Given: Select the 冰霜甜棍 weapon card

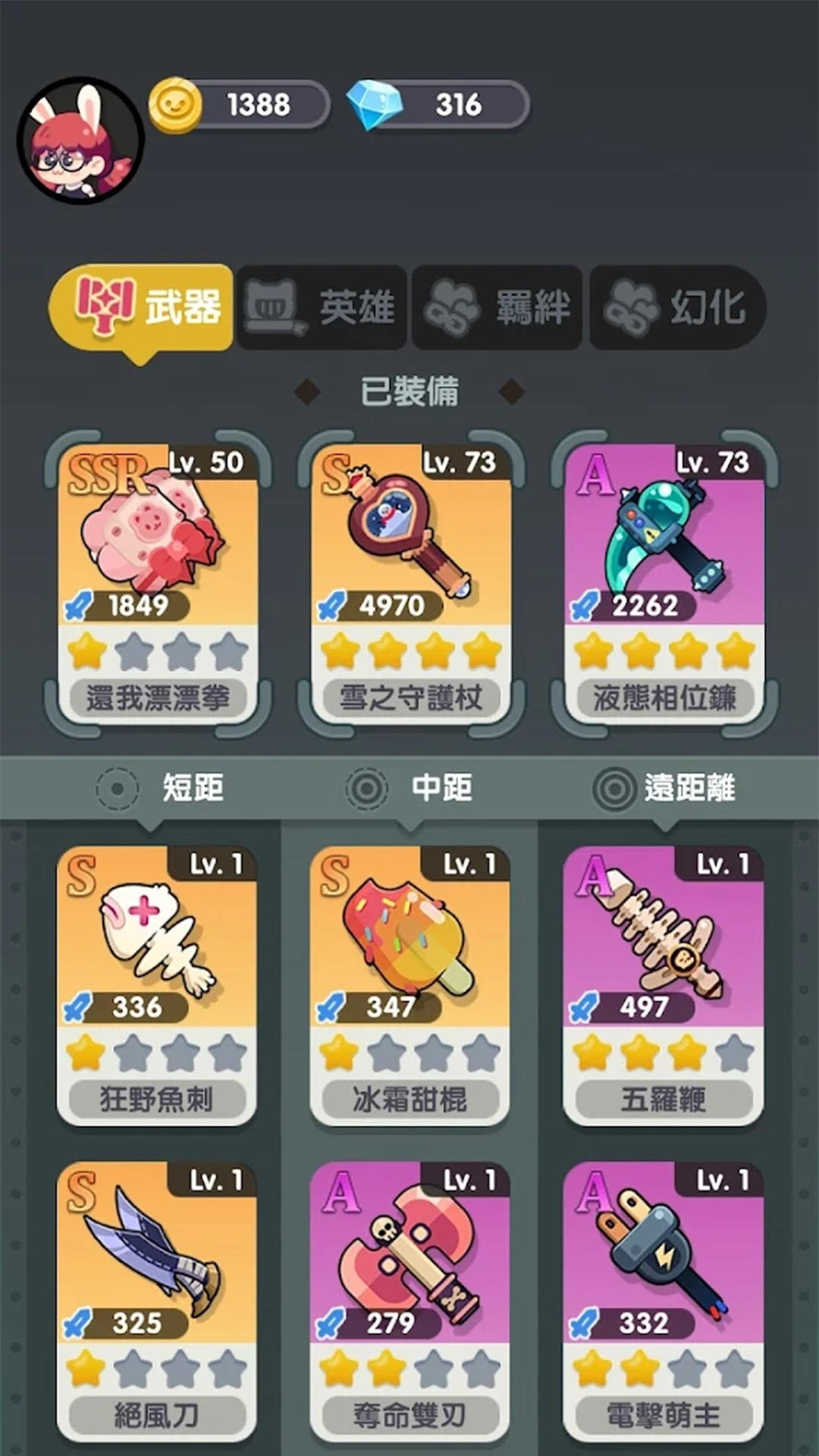Looking at the screenshot, I should coord(409,984).
